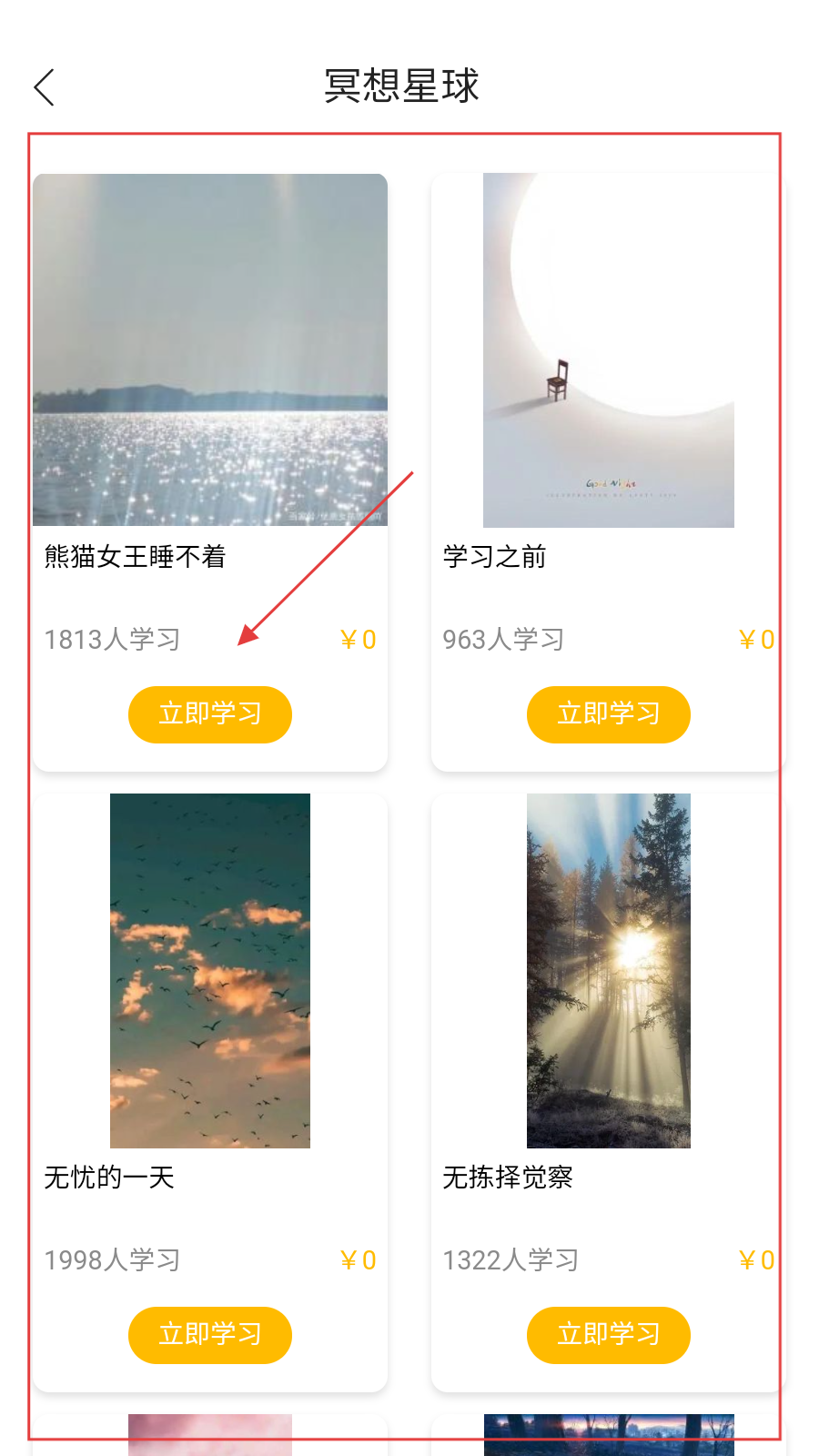View the 学习之前 course cover
819x1456 pixels.
pos(608,349)
